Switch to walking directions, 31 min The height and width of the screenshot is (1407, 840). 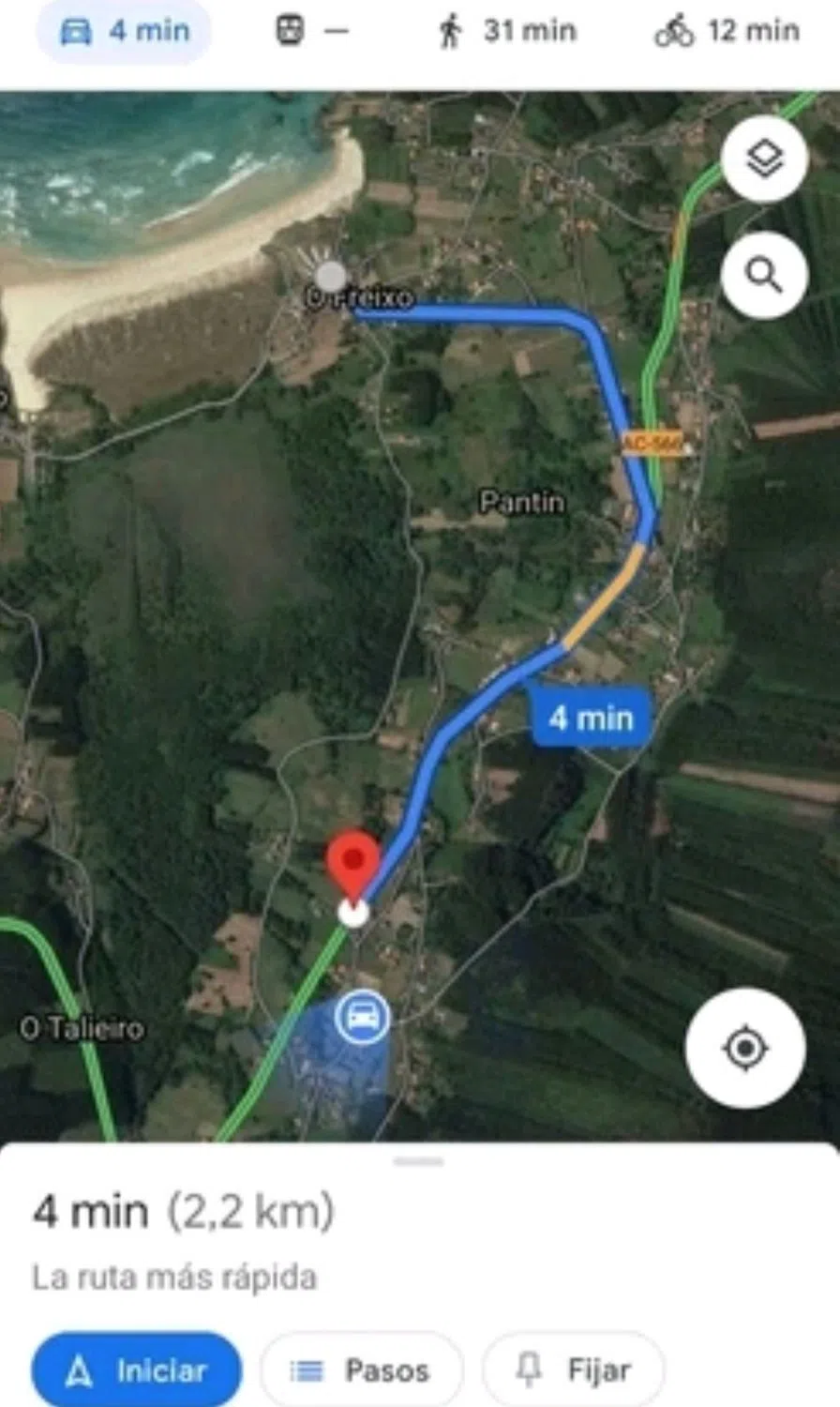pyautogui.click(x=506, y=31)
